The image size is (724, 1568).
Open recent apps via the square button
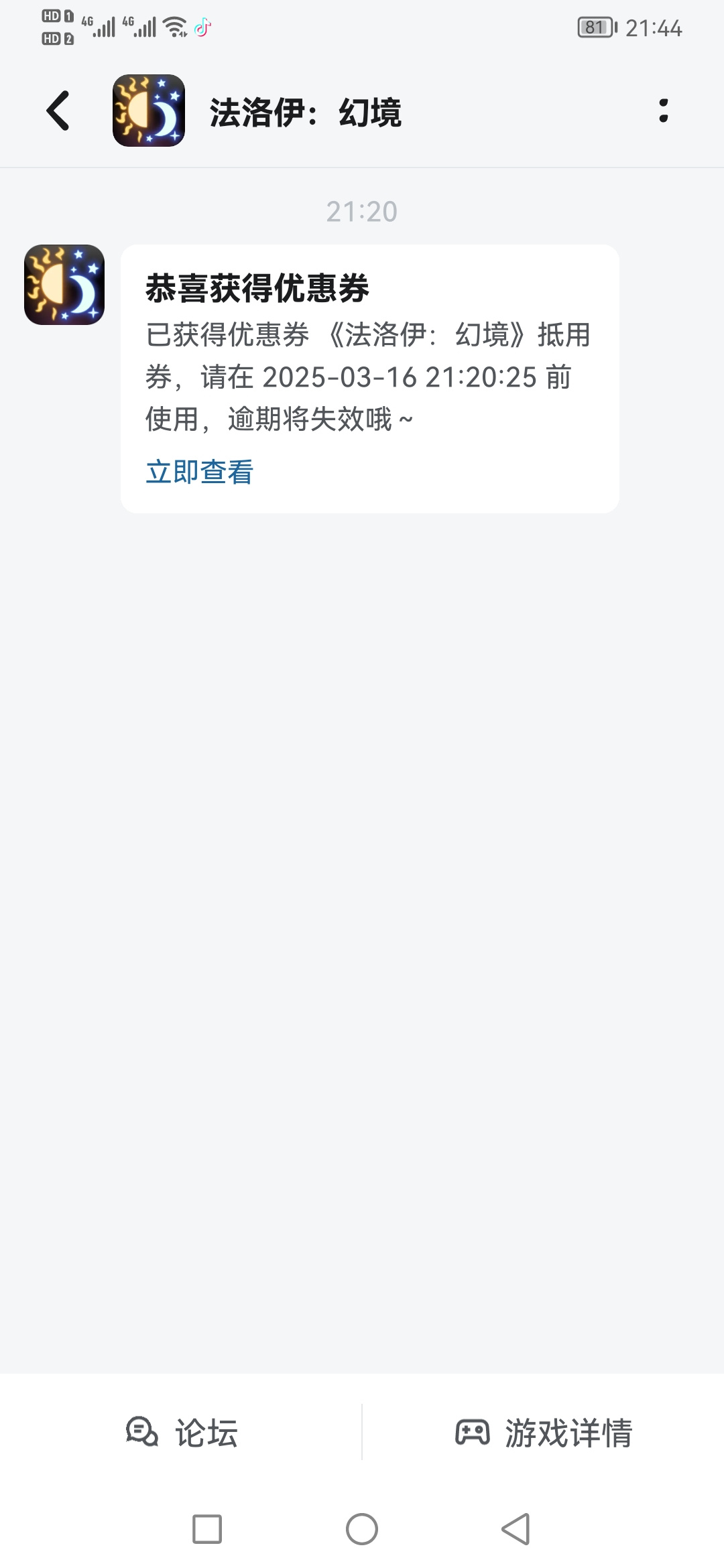tap(207, 1529)
